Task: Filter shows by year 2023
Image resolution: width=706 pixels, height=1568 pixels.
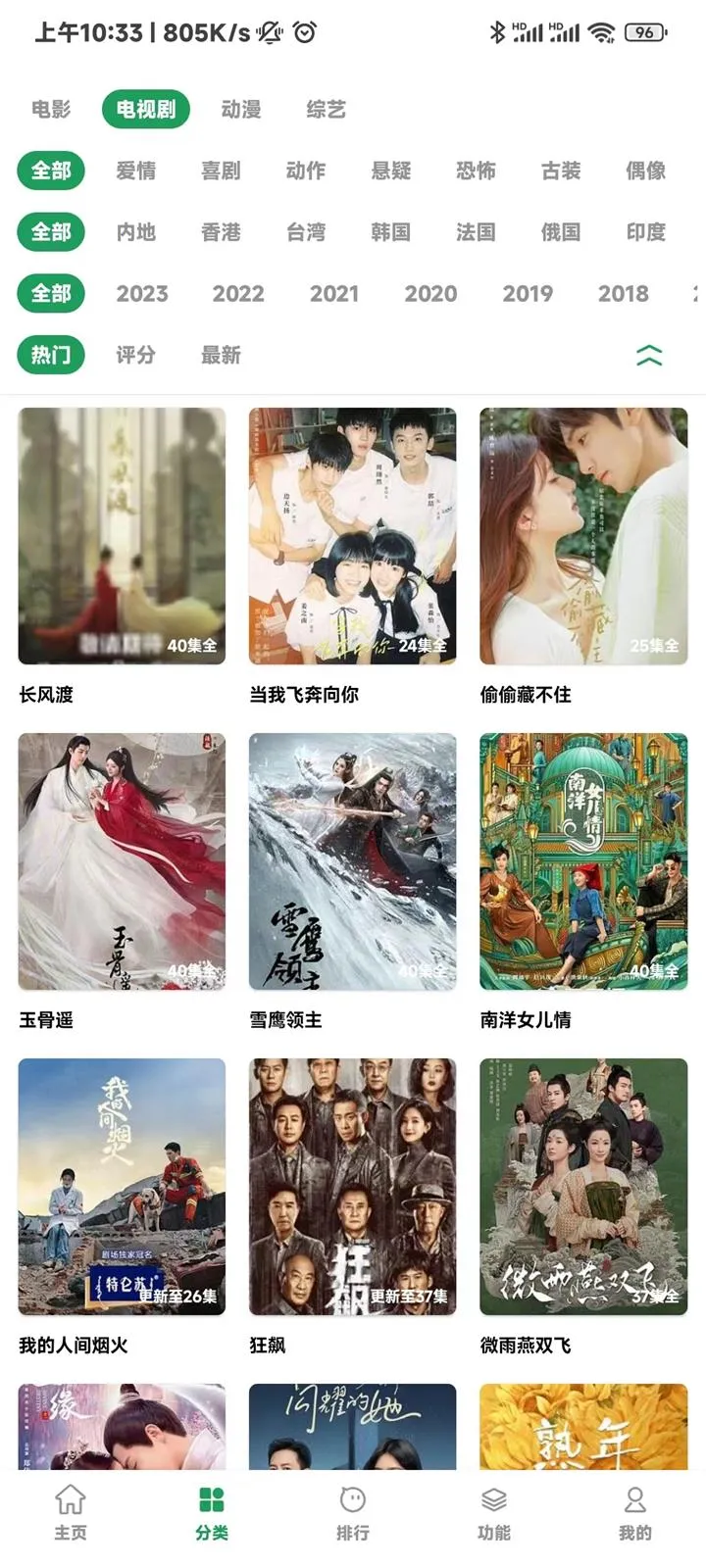Action: click(x=142, y=293)
